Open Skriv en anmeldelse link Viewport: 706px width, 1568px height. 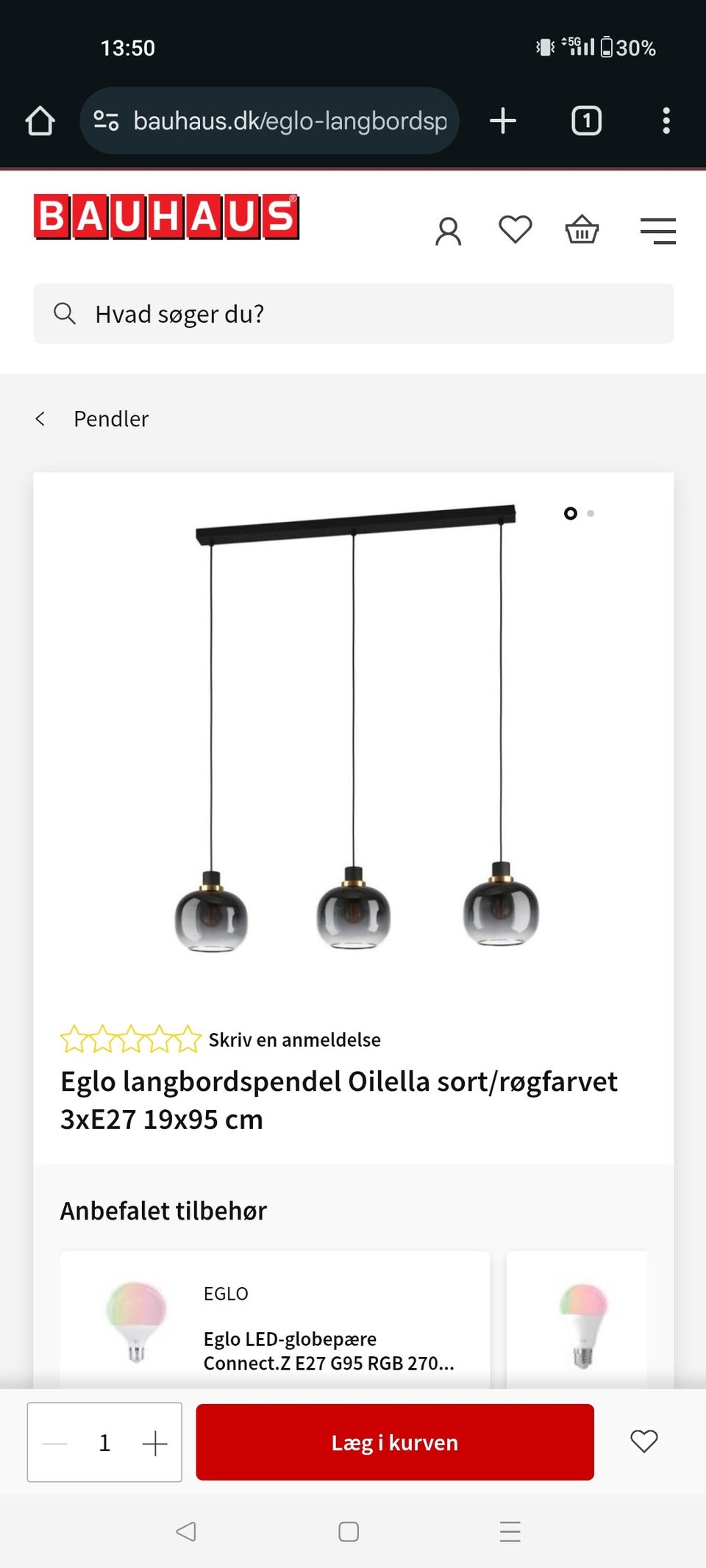pos(294,1039)
